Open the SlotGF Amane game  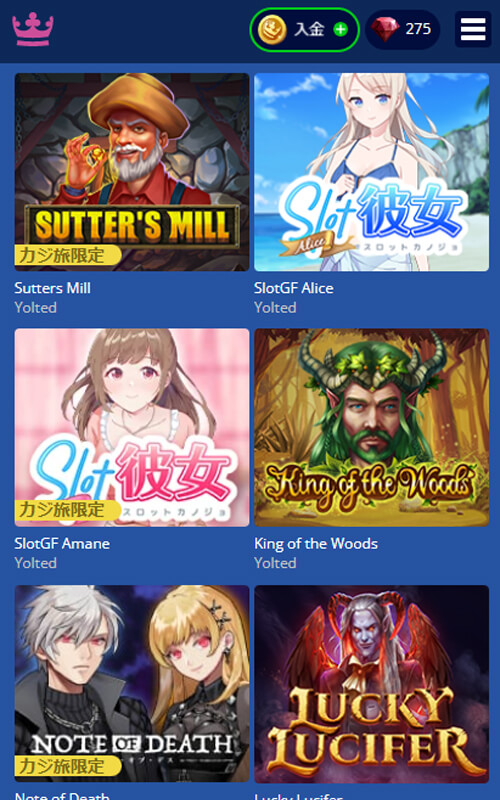point(132,428)
